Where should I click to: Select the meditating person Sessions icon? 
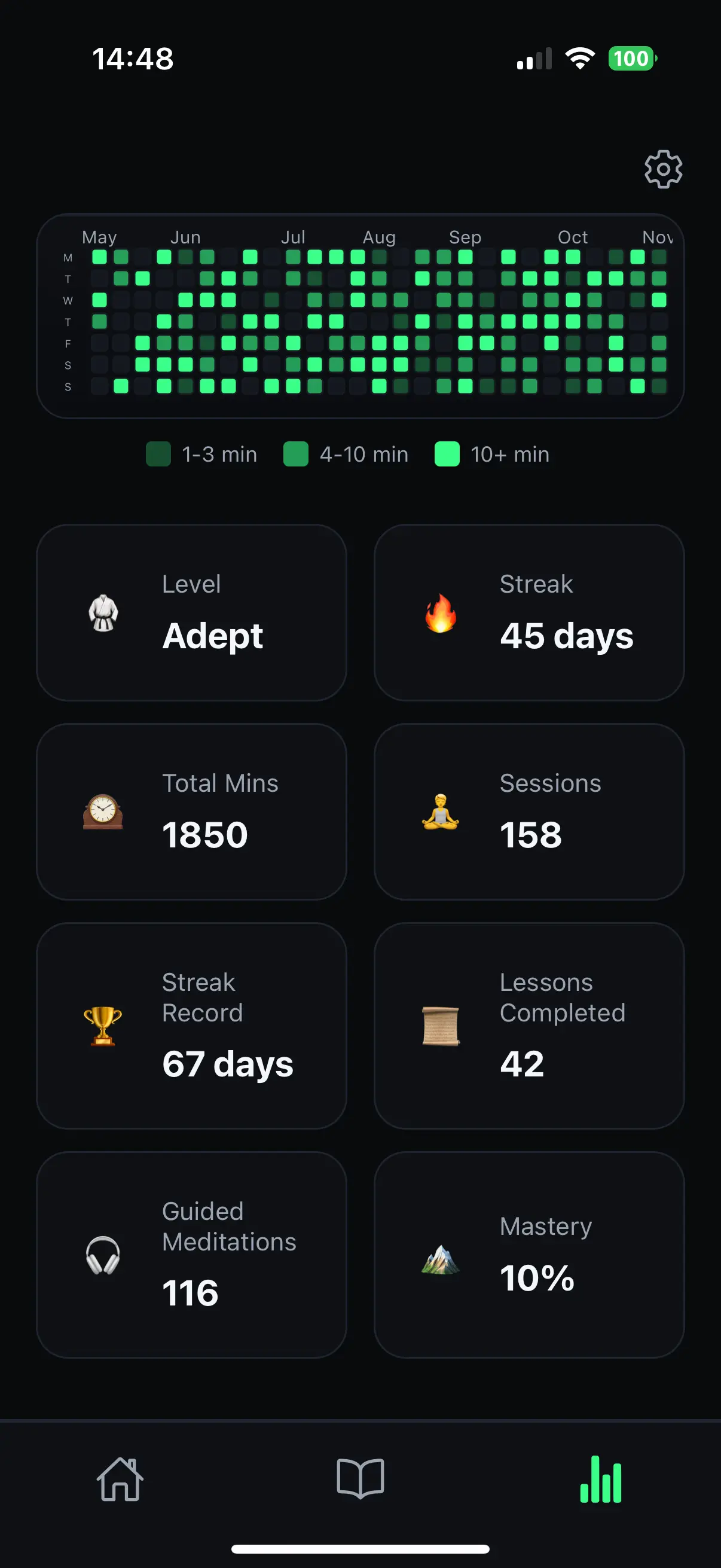pyautogui.click(x=442, y=812)
